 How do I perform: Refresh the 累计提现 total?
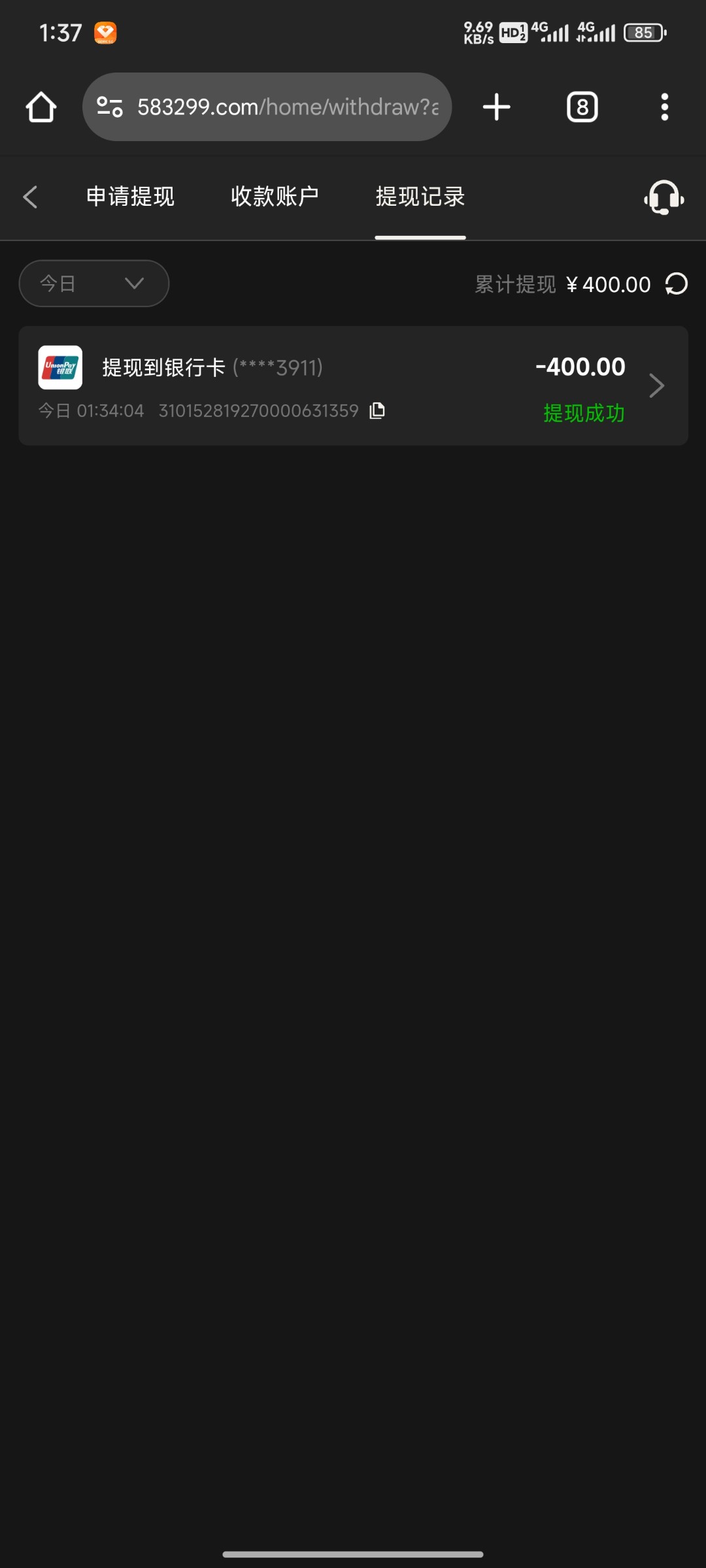point(677,284)
